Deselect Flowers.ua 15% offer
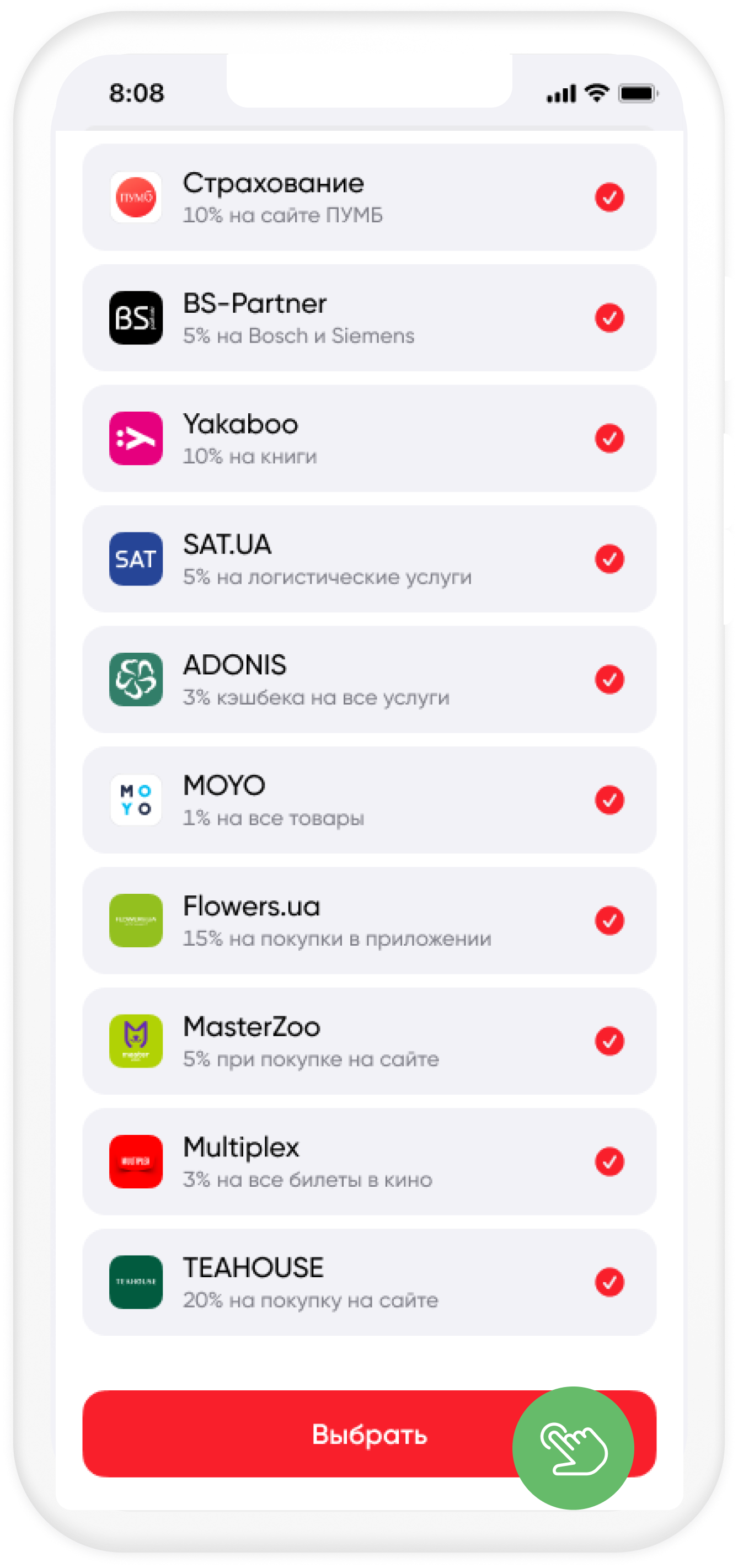 [609, 920]
